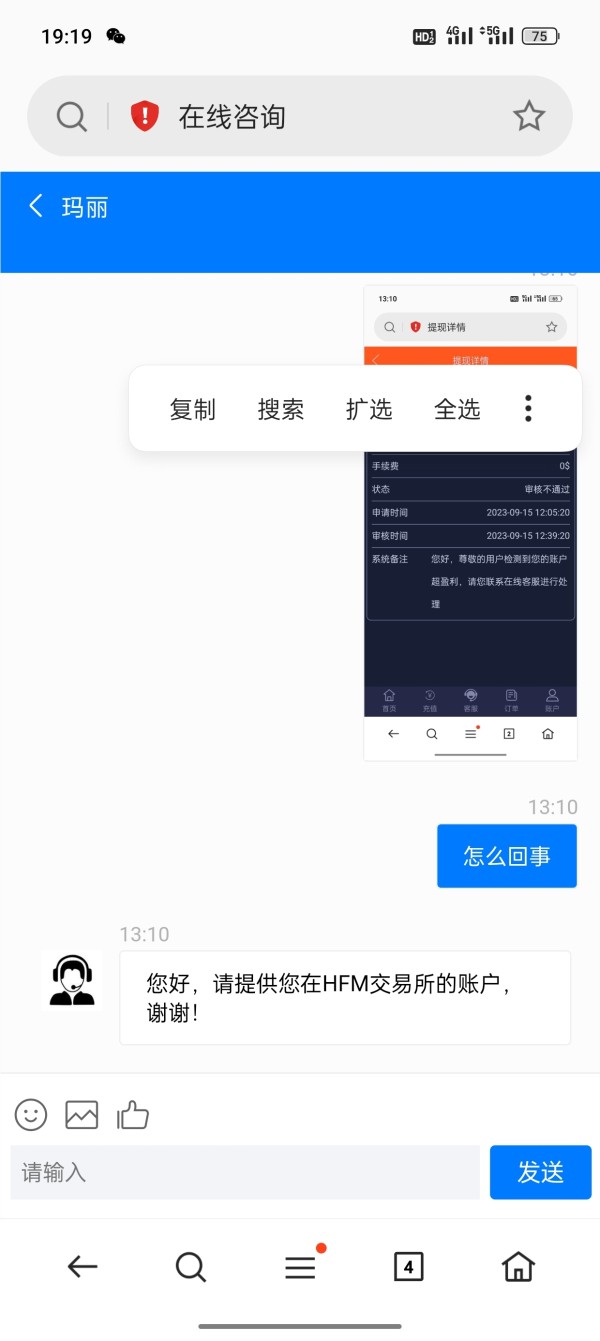Viewport: 600px width, 1341px height.
Task: Open the site security shield icon
Action: click(x=145, y=117)
